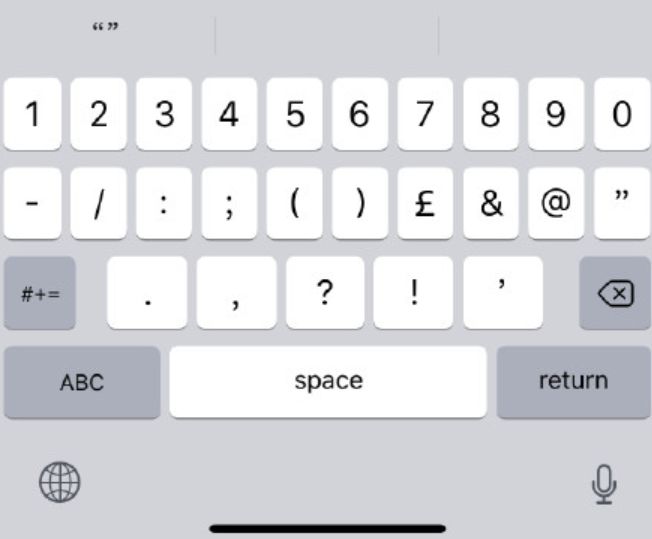Open the globe keyboard switcher

point(60,484)
